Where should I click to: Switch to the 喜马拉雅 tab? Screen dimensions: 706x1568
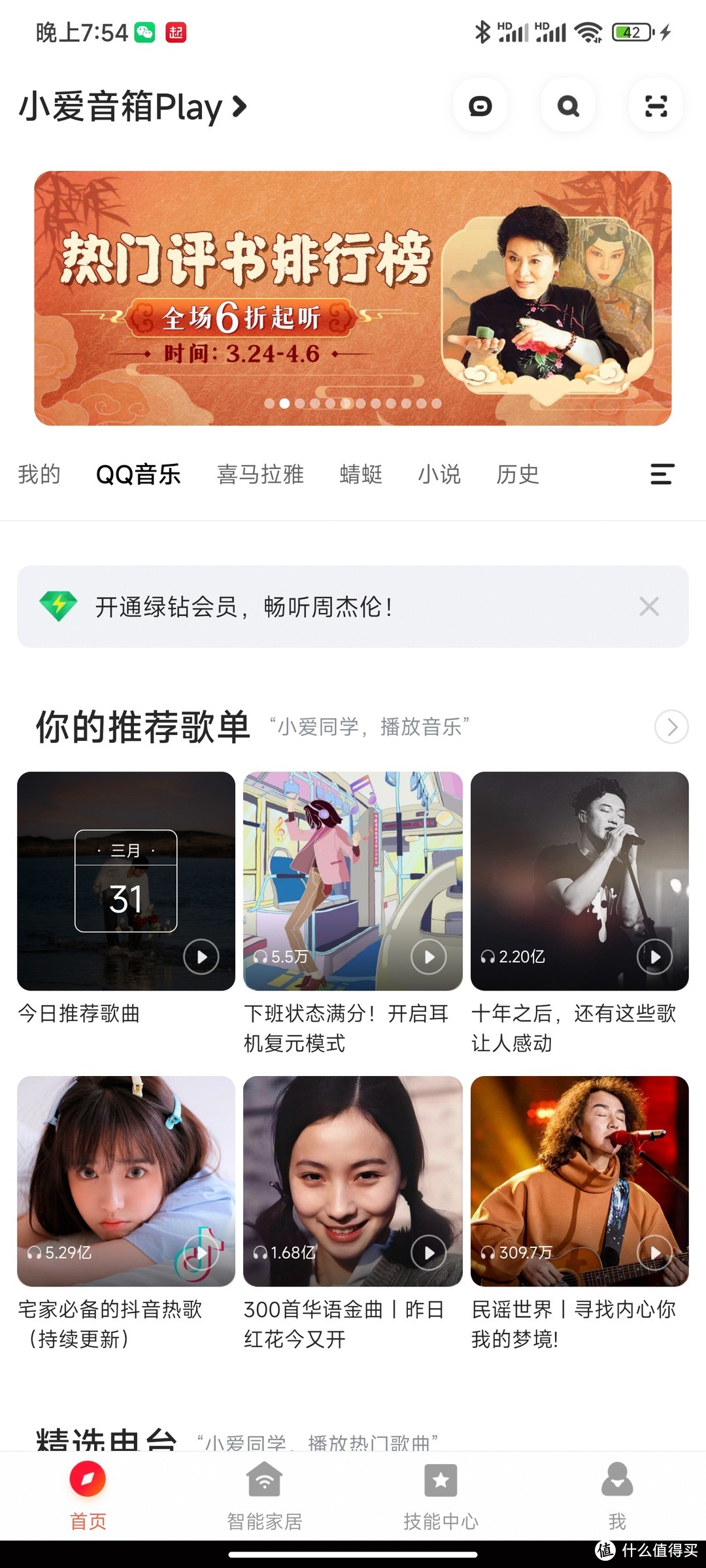pos(260,474)
